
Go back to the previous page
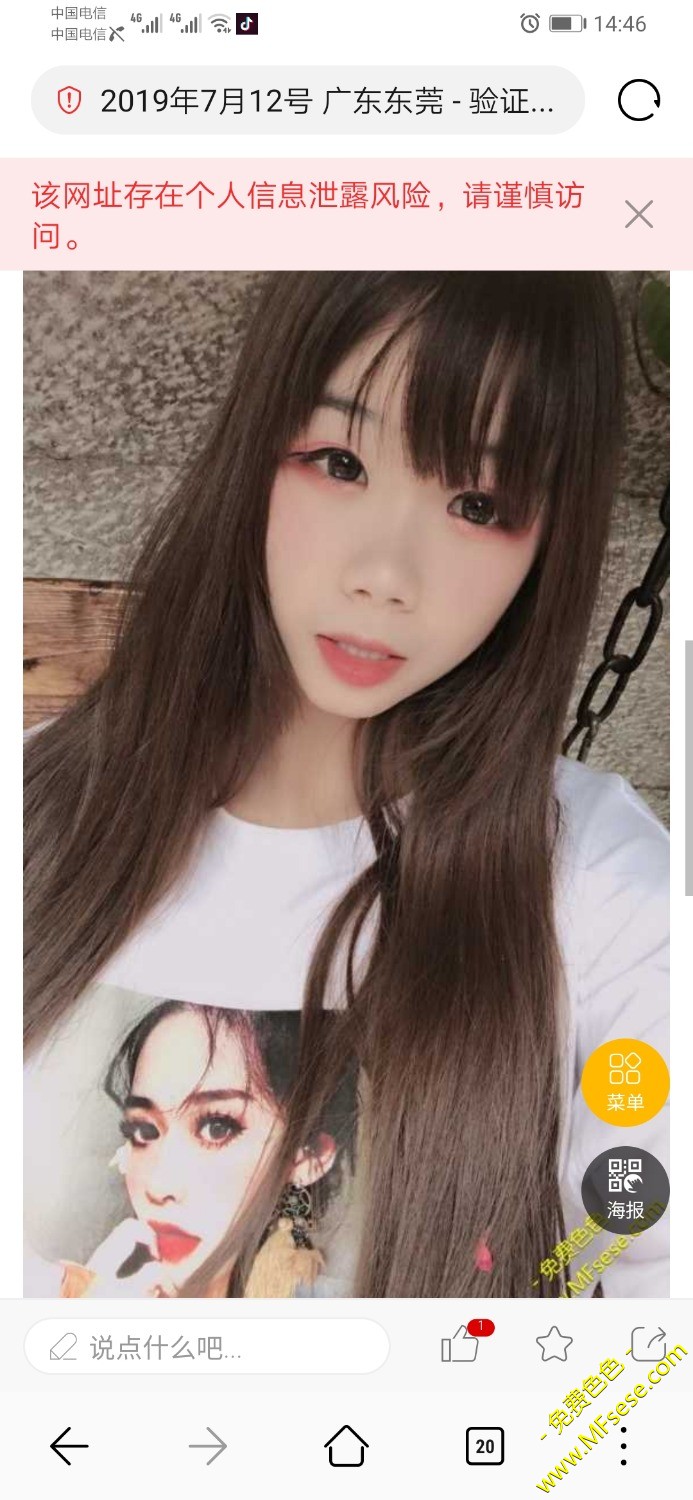pos(69,1446)
